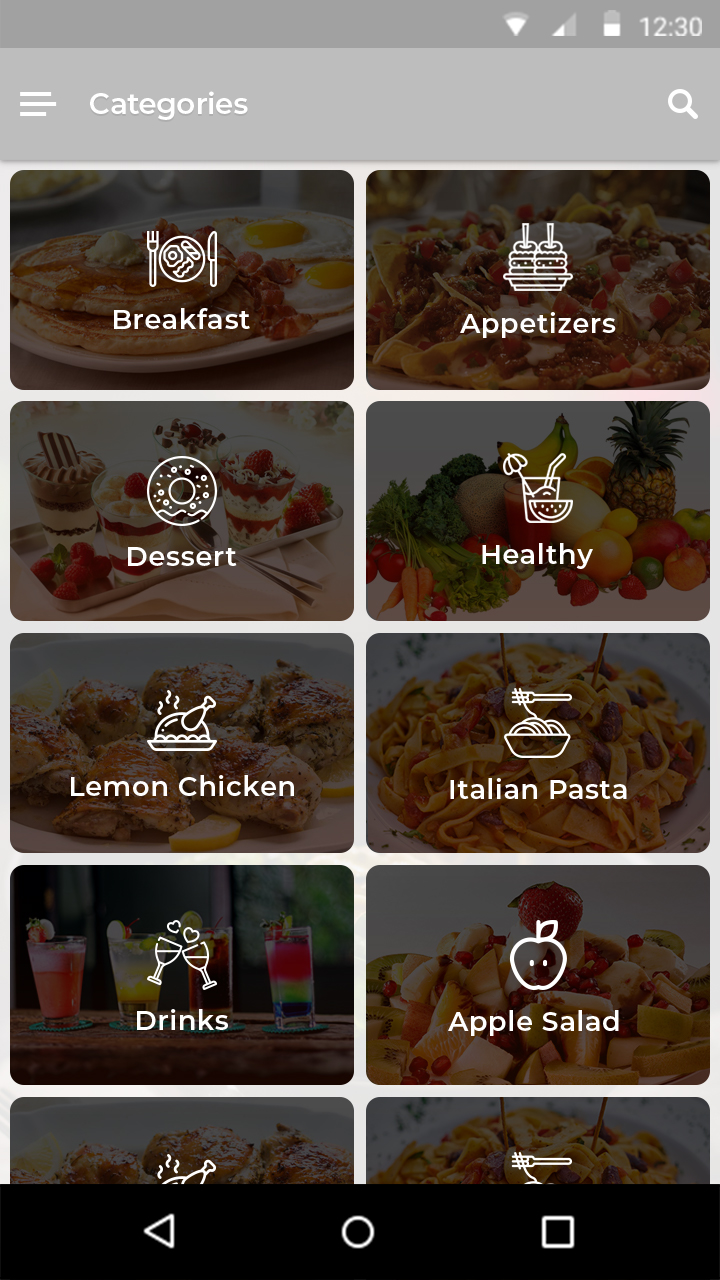Tap the search icon in the app bar
This screenshot has height=1280, width=720.
point(682,104)
